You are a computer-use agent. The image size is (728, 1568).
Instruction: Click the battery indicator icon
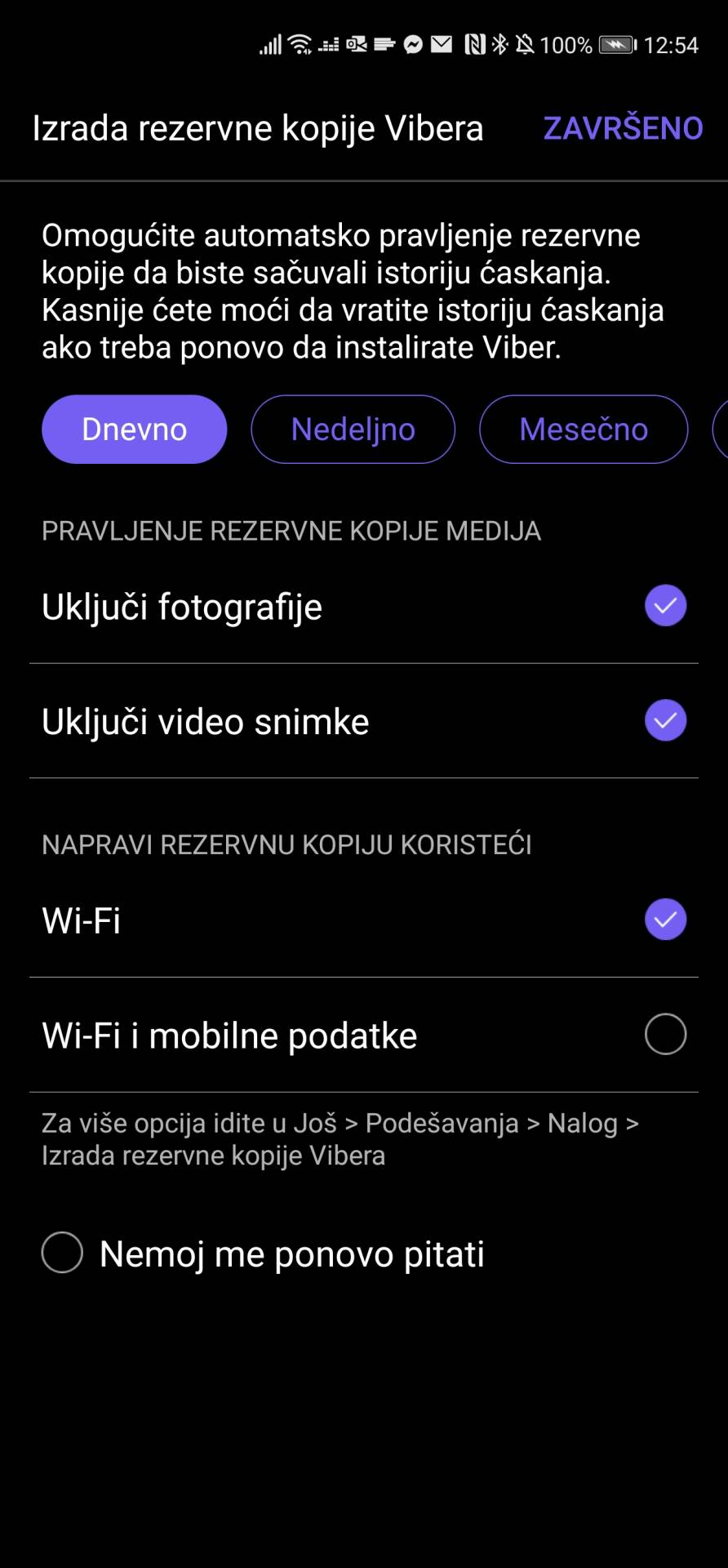pyautogui.click(x=616, y=45)
